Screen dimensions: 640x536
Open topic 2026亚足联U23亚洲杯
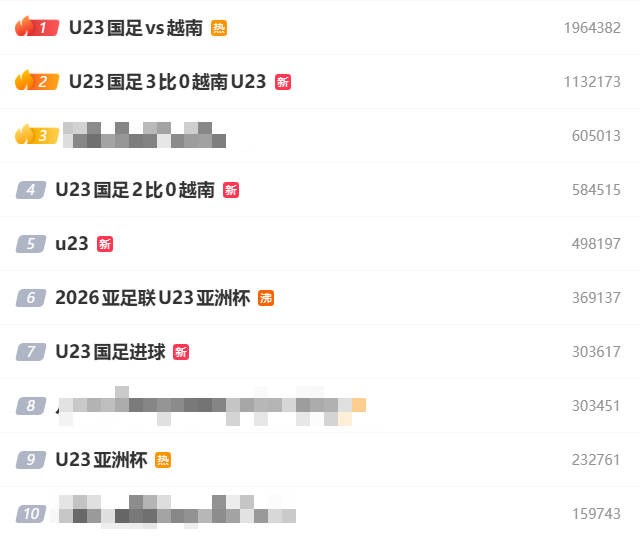[x=152, y=298]
